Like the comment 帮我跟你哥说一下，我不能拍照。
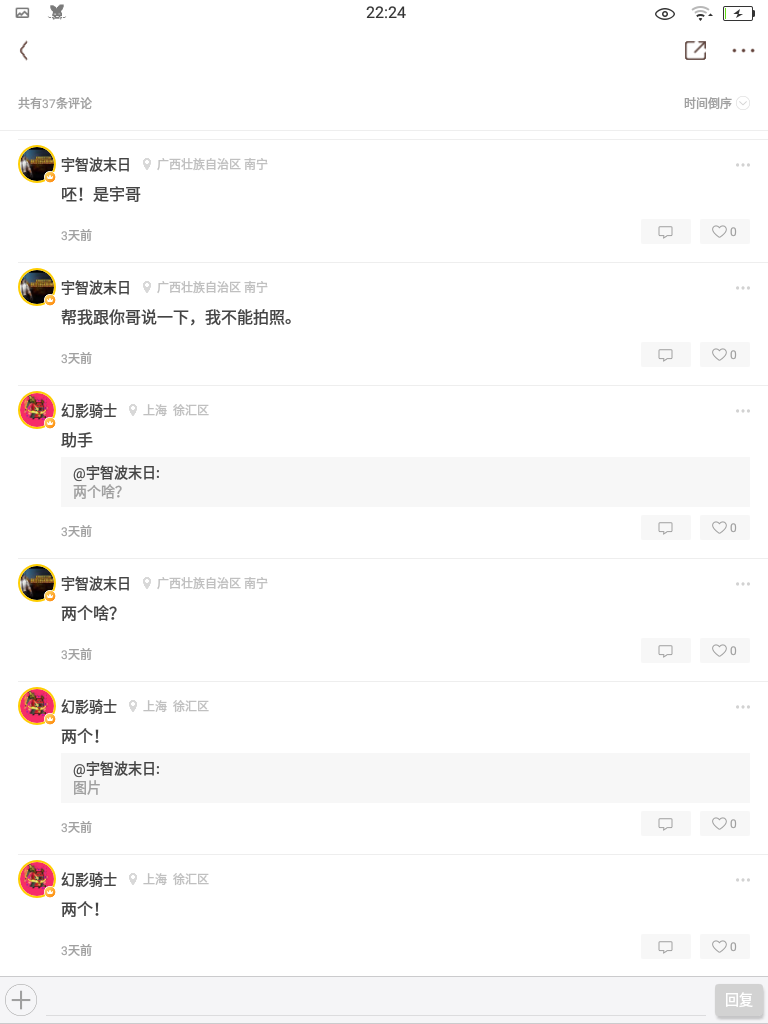This screenshot has width=768, height=1024. pos(724,354)
